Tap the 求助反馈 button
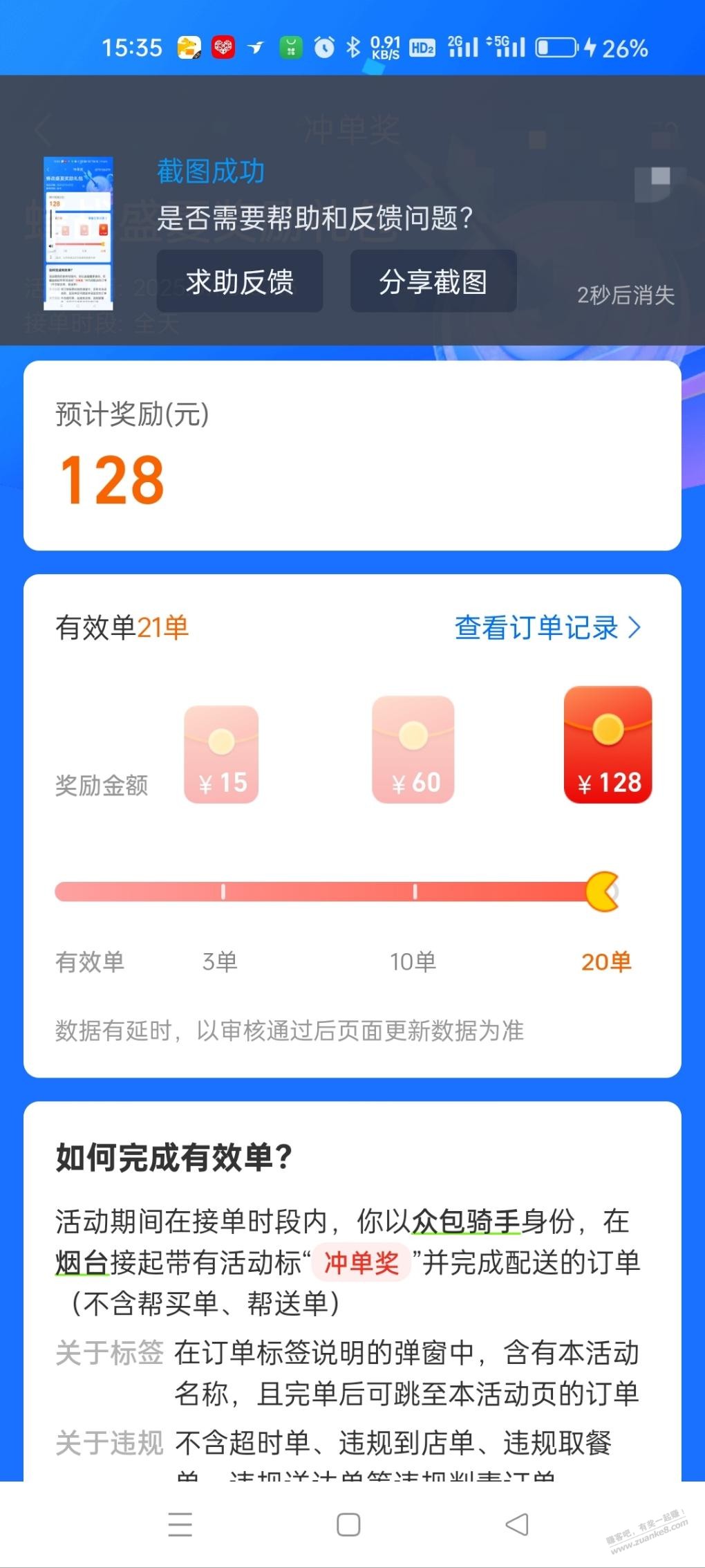This screenshot has height=1568, width=705. [239, 282]
